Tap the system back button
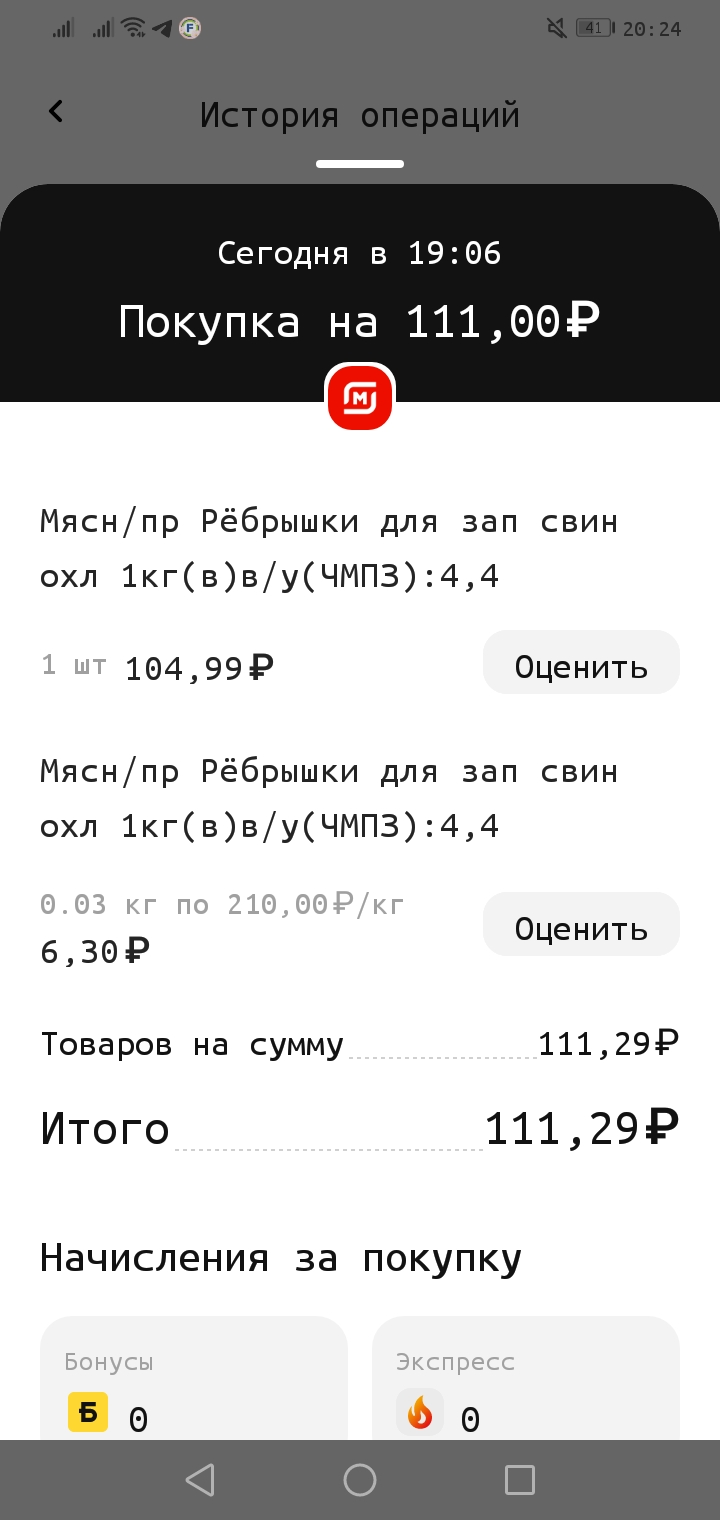The image size is (720, 1520). (200, 1480)
